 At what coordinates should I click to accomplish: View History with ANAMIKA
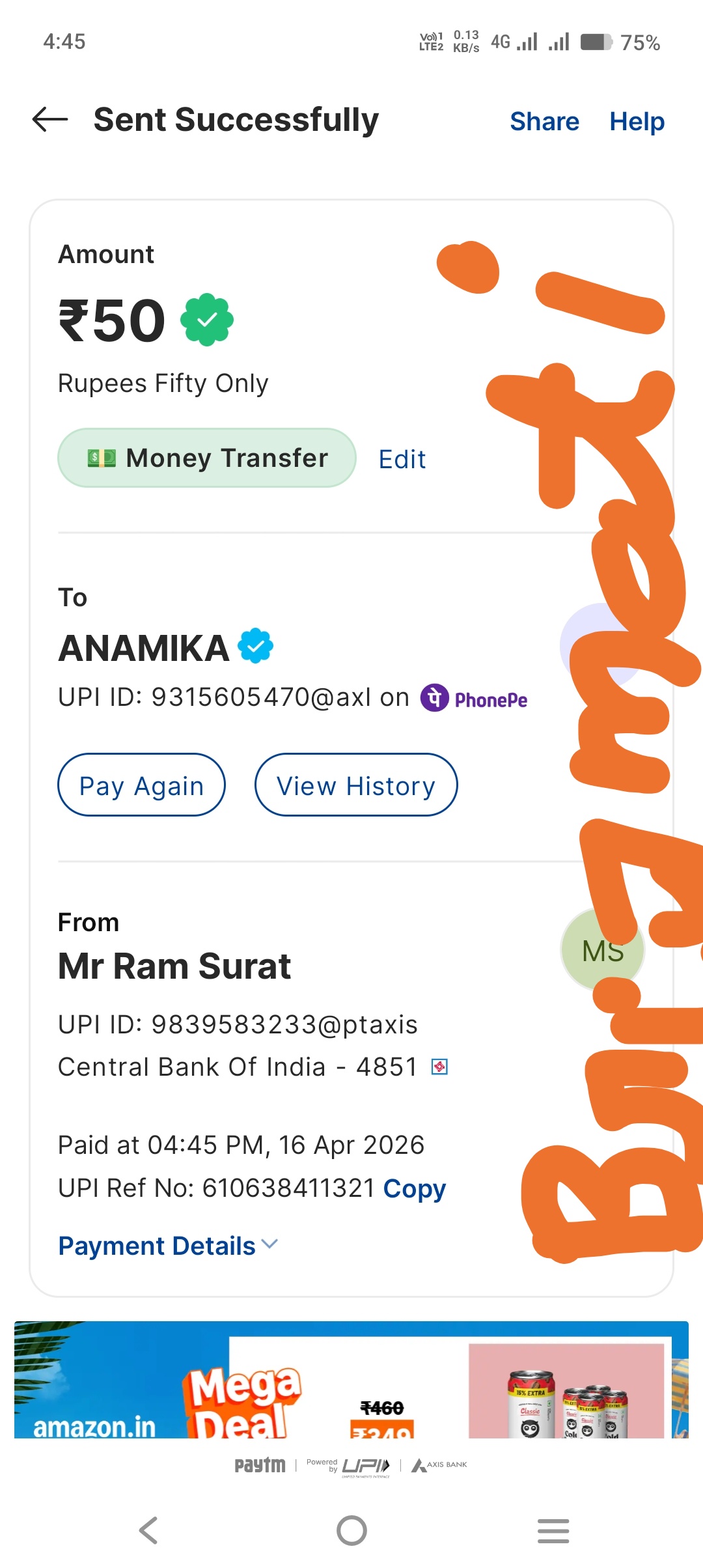point(356,785)
